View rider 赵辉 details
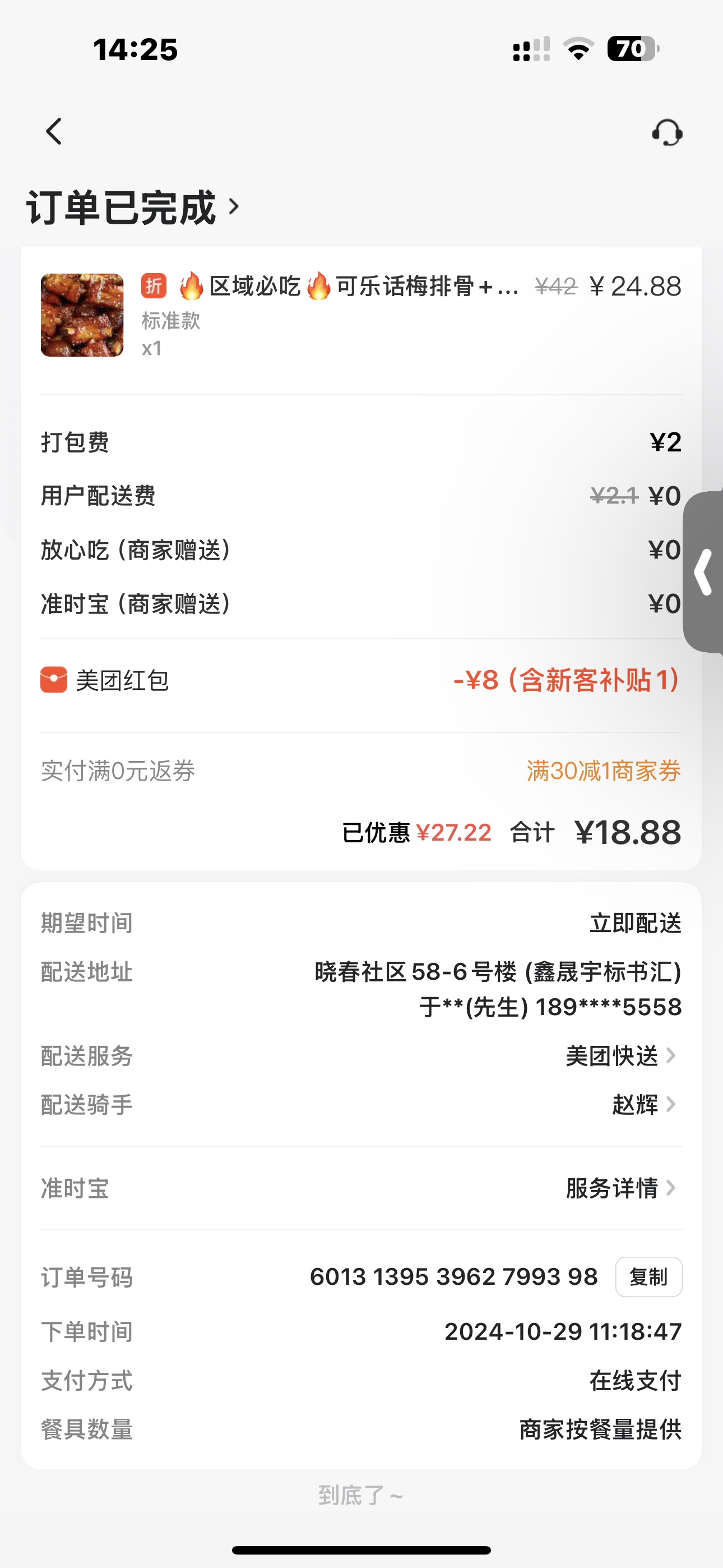The height and width of the screenshot is (1568, 723). (x=643, y=1104)
